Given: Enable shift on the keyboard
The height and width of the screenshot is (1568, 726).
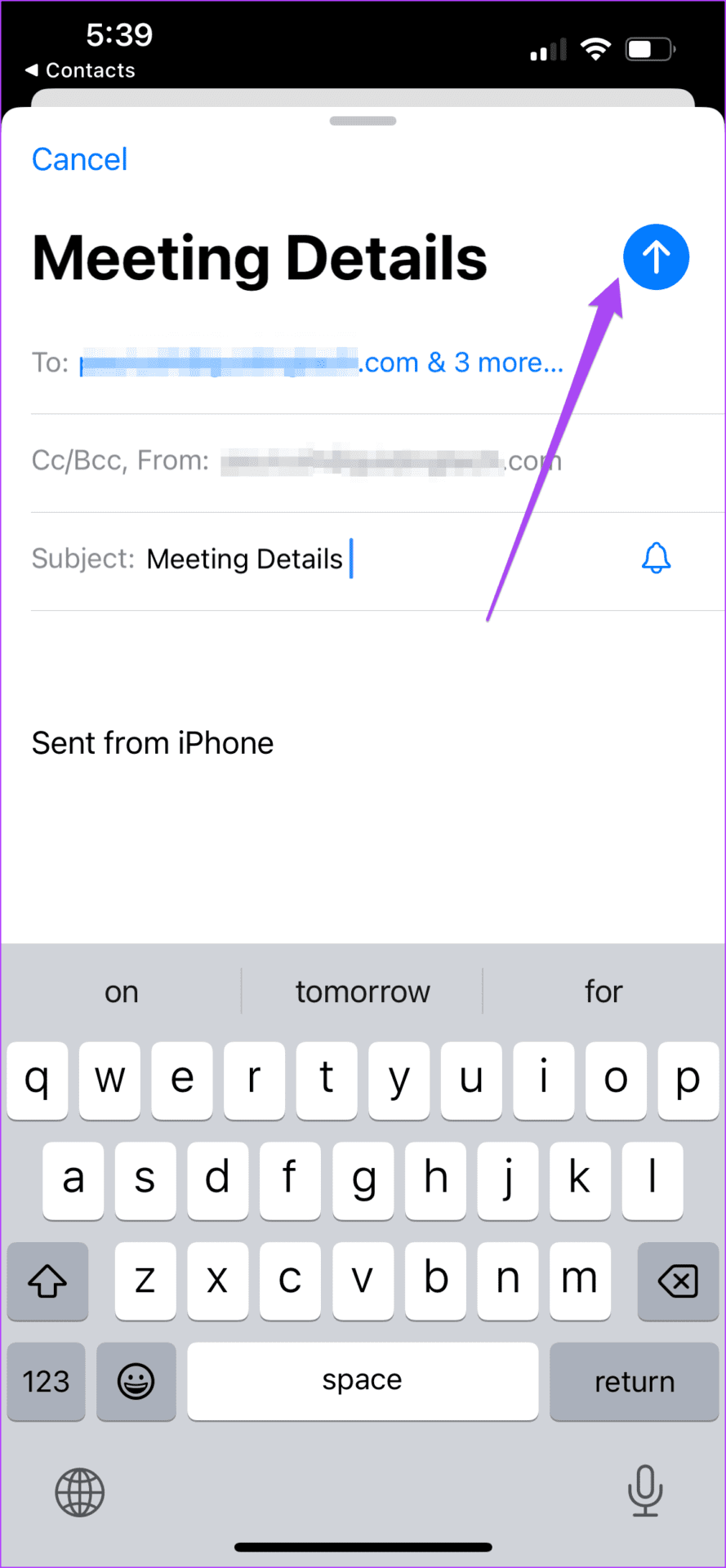Looking at the screenshot, I should (x=47, y=1281).
